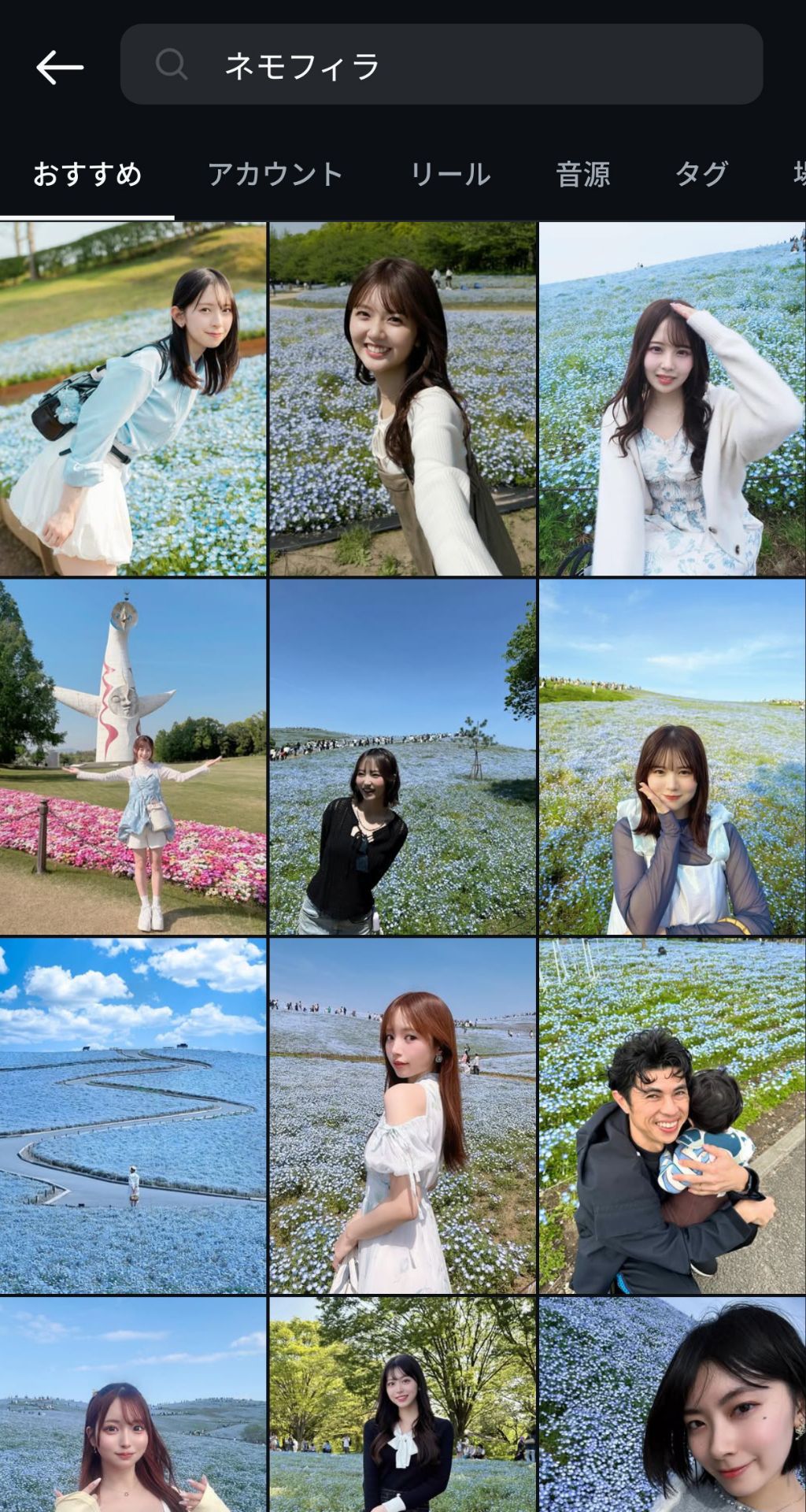Open the photo of woman in sheer navy sleeves
This screenshot has height=1512, width=806.
pyautogui.click(x=672, y=757)
